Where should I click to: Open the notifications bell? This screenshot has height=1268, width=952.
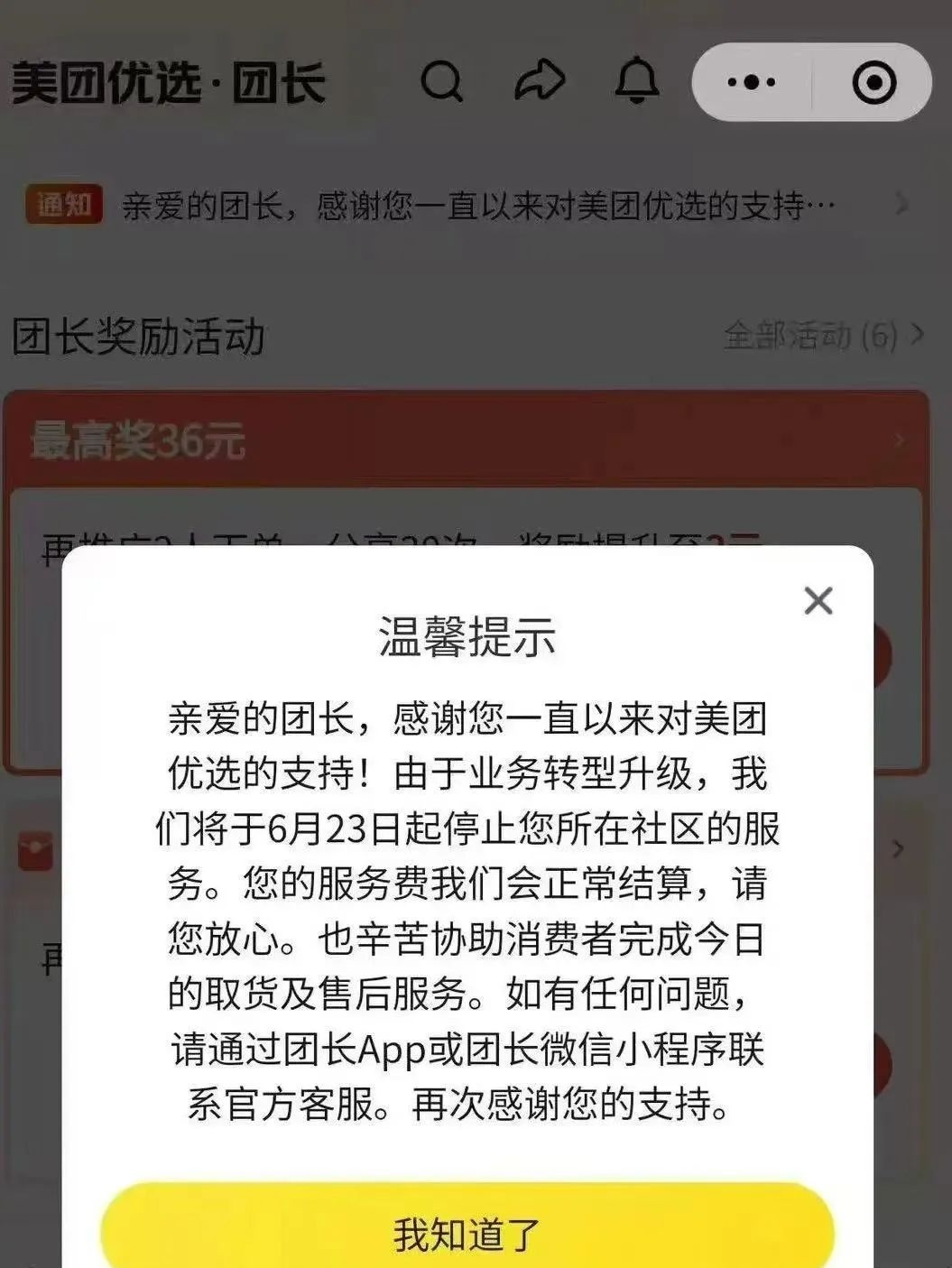click(x=637, y=81)
